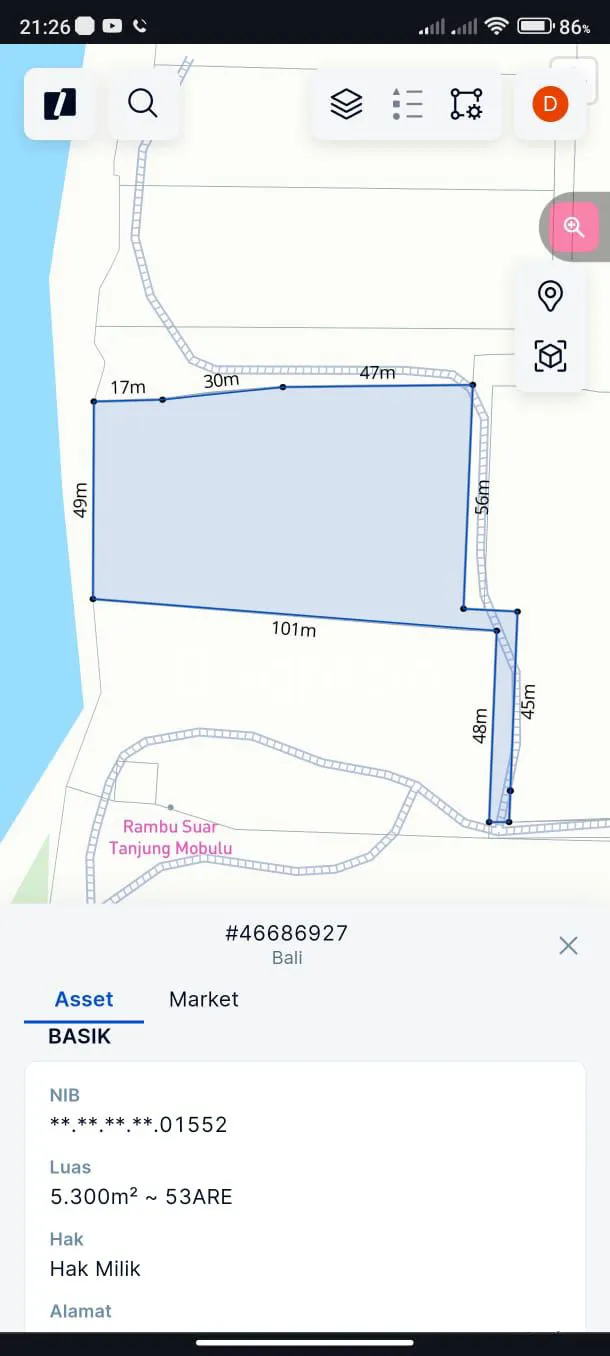This screenshot has width=610, height=1356.
Task: Center map on my location pin
Action: [550, 296]
